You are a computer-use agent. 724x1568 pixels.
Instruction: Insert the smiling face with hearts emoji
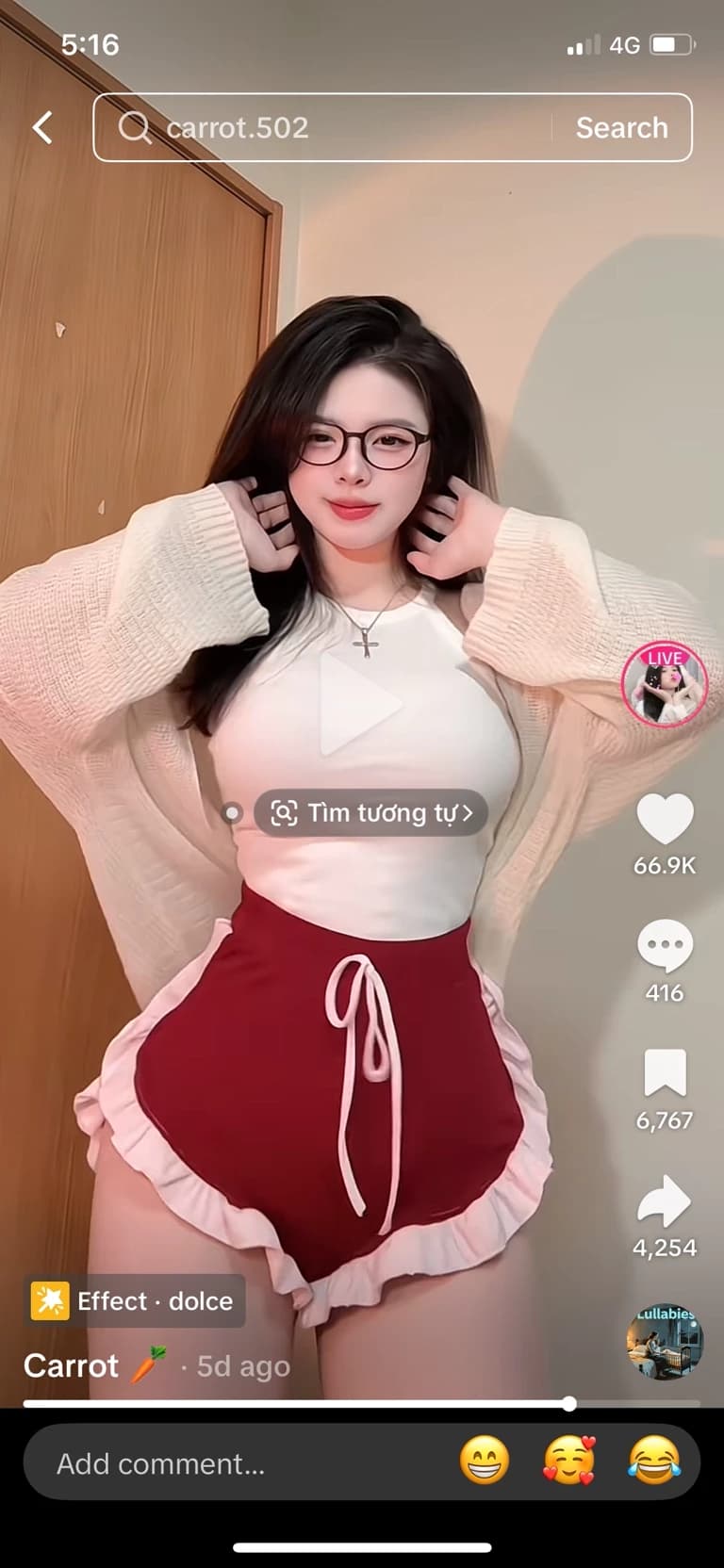pos(568,1462)
